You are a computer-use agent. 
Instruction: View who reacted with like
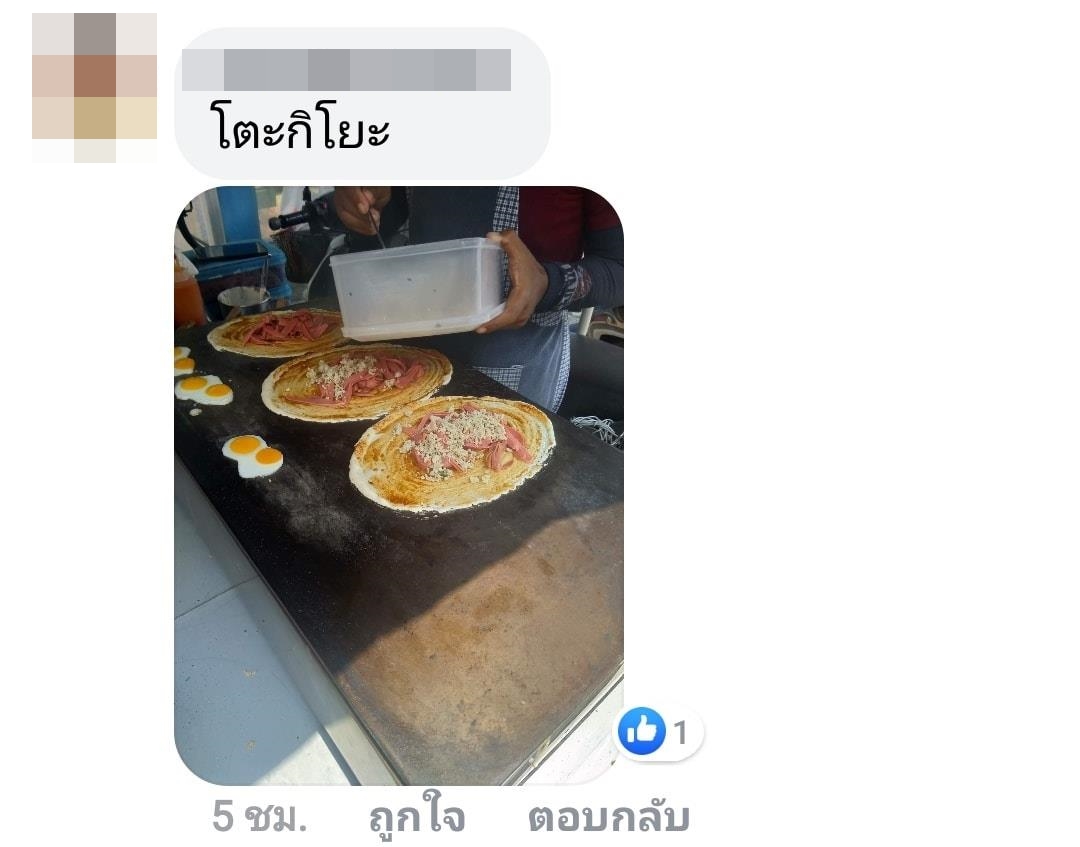tap(657, 733)
